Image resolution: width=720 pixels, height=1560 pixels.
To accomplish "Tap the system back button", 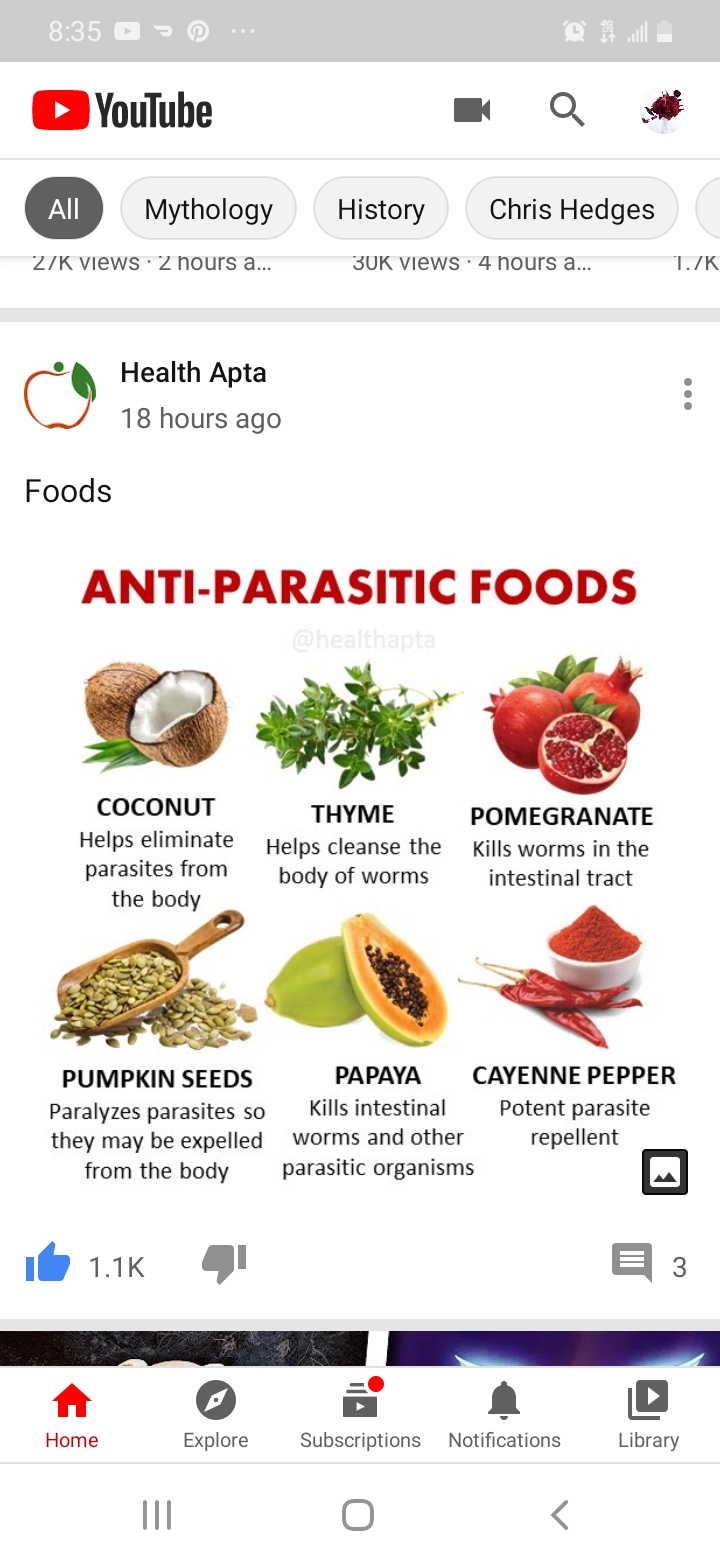I will click(560, 1515).
